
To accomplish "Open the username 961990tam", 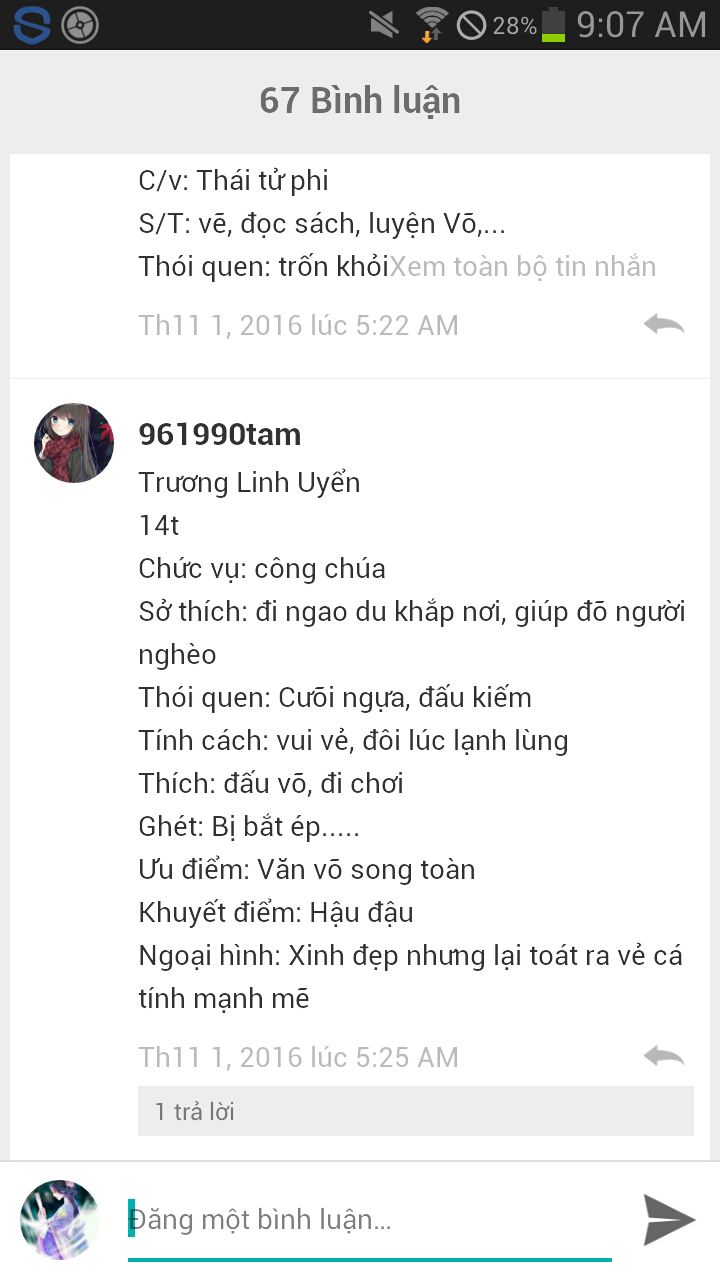I will click(x=220, y=434).
